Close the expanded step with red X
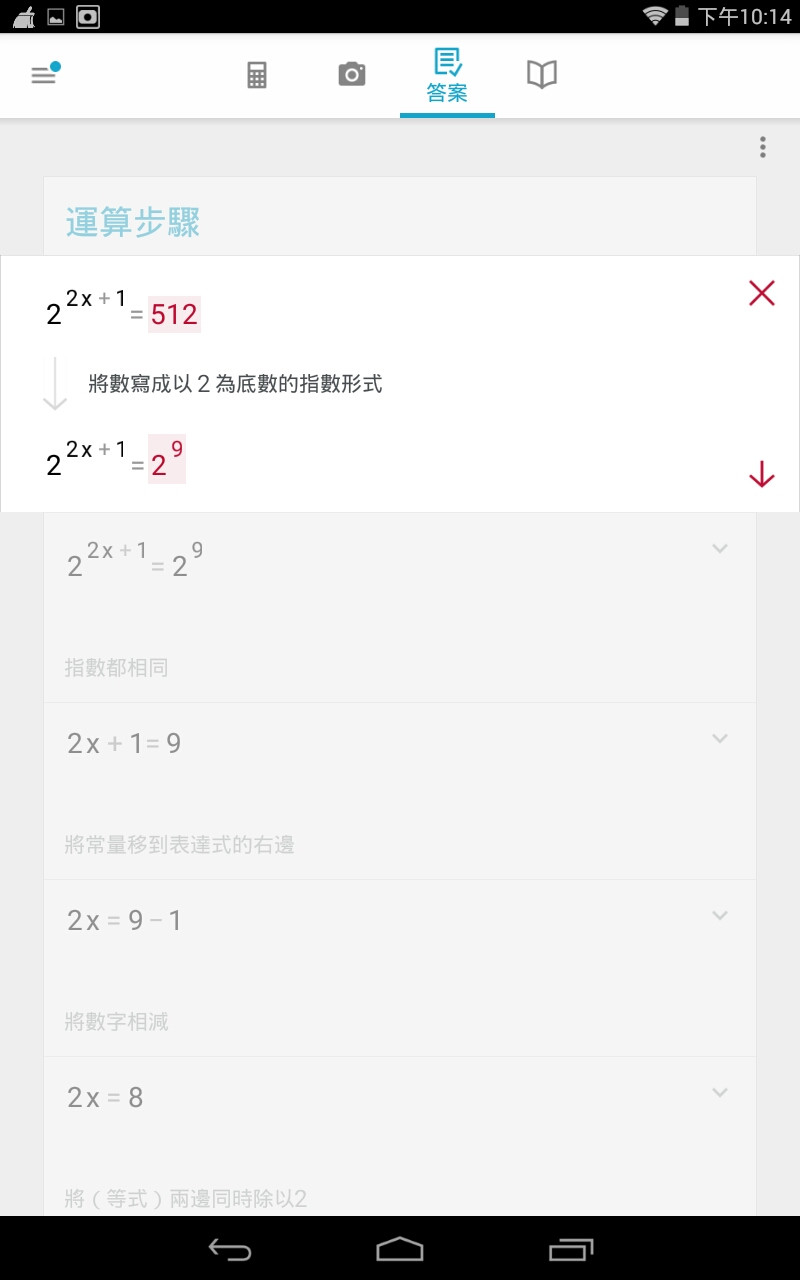Screen dimensions: 800x1280 tap(762, 293)
